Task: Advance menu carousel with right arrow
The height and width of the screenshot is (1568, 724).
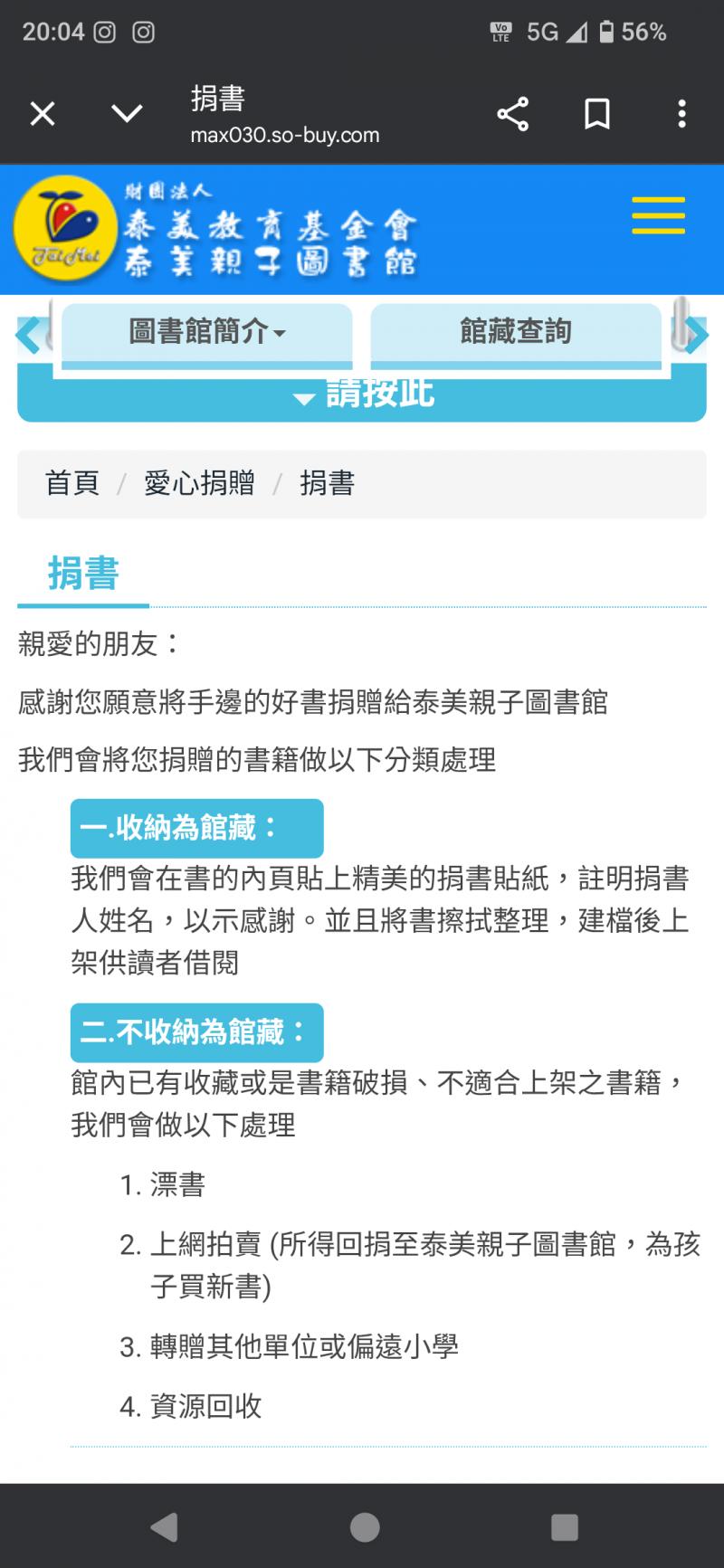Action: pos(697,335)
